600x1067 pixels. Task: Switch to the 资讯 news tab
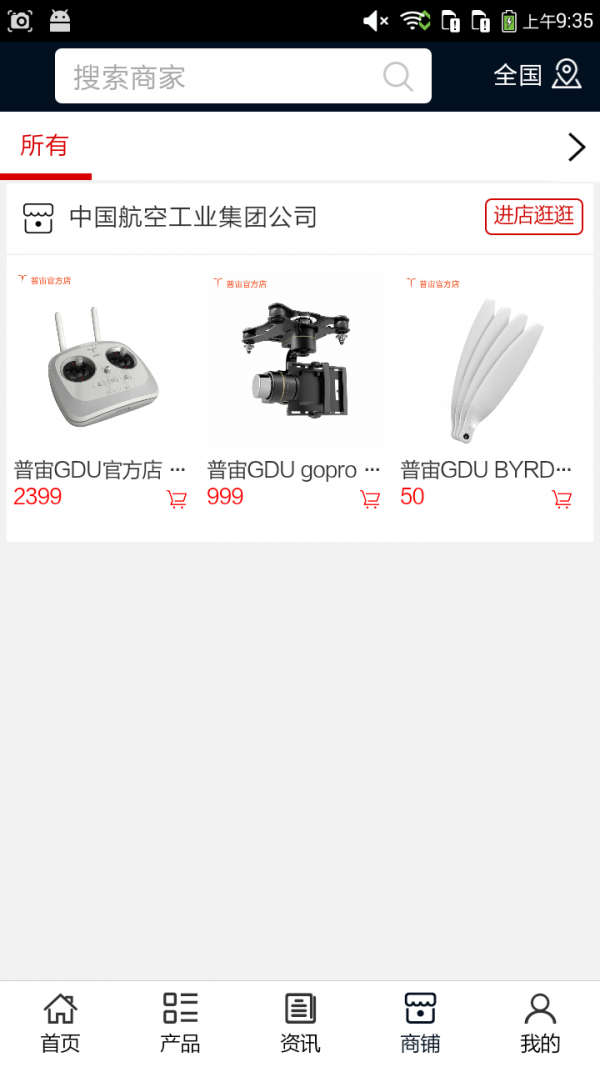(x=300, y=1023)
